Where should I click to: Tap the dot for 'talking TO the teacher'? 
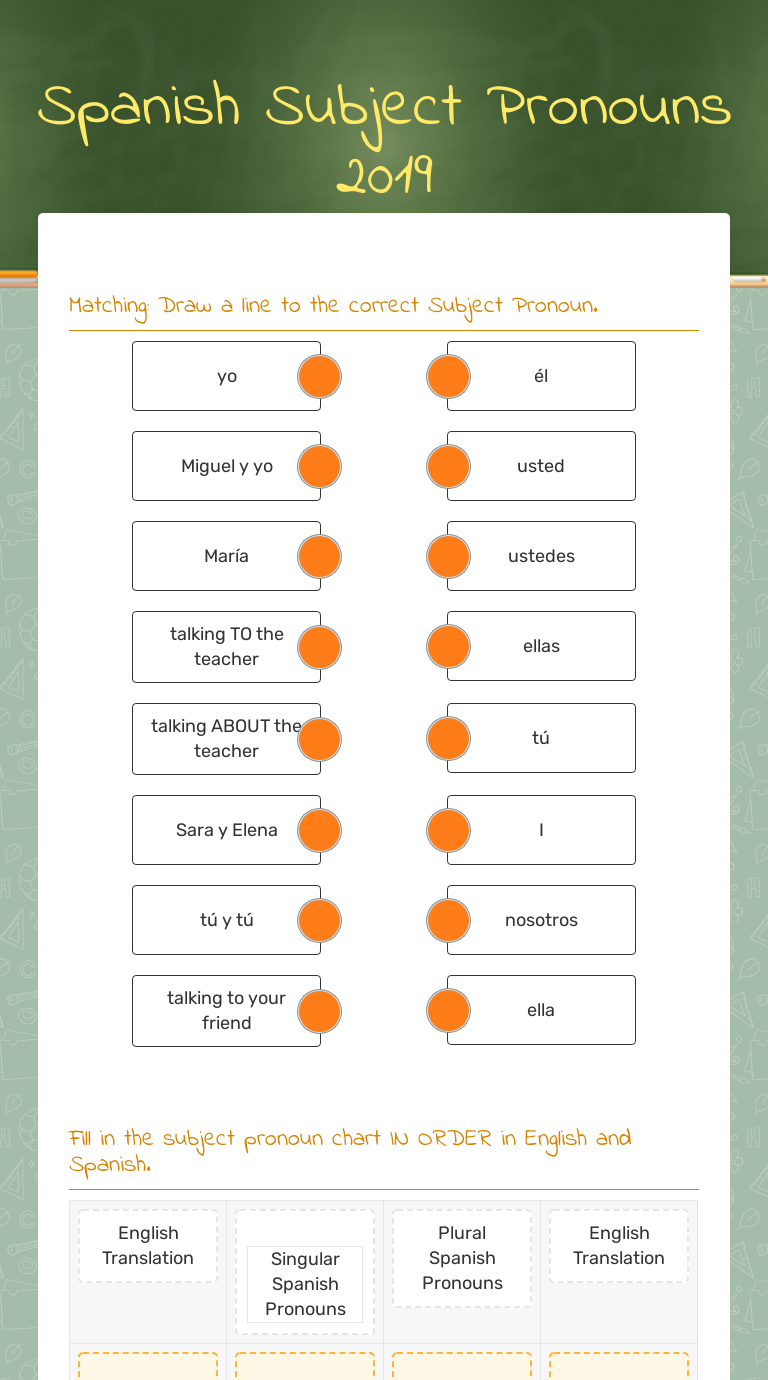click(x=320, y=647)
